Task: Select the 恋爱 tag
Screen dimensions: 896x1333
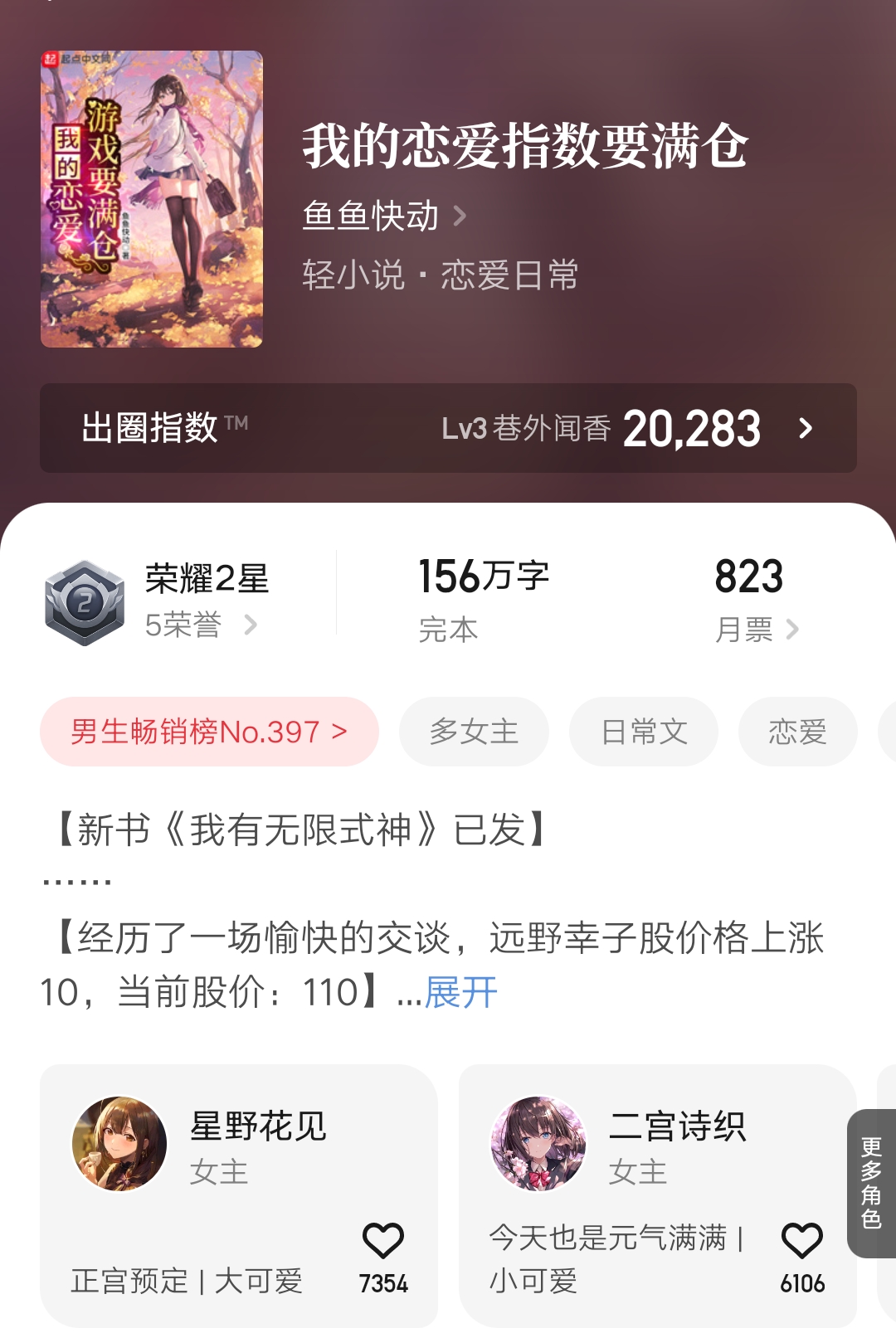Action: click(x=799, y=731)
